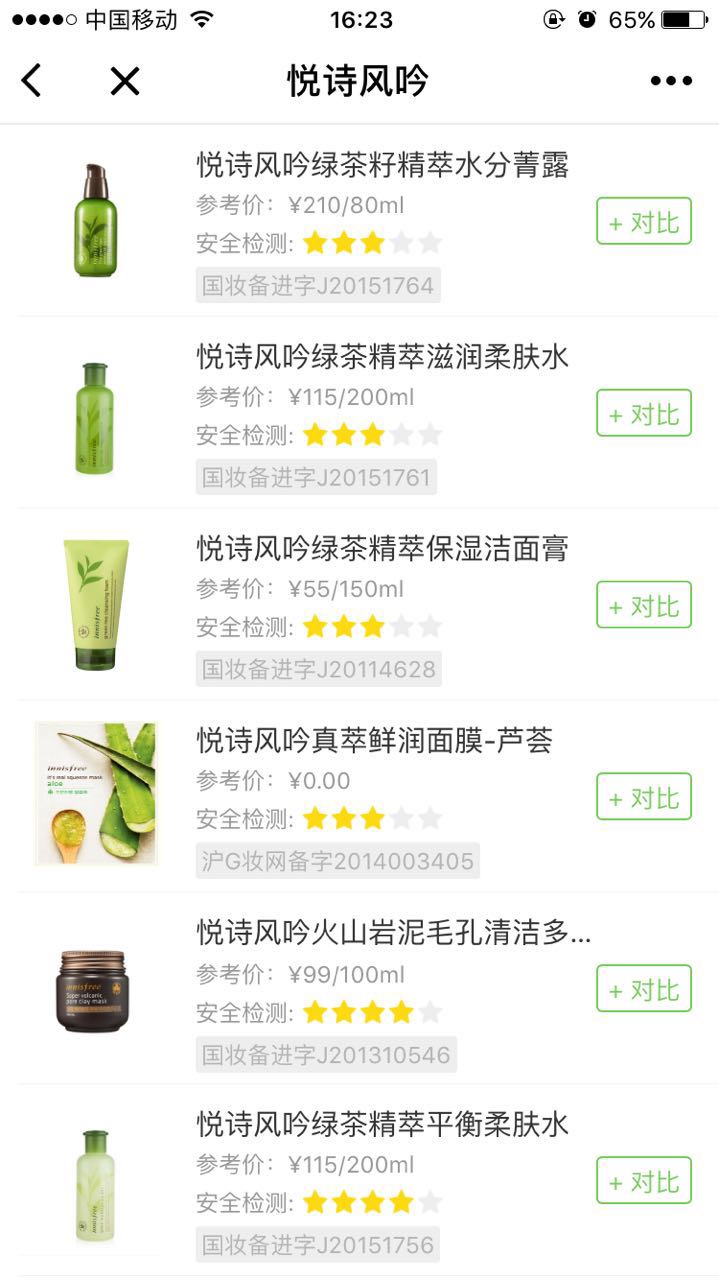Open the three-dot overflow menu
This screenshot has width=719, height=1280.
coord(671,81)
